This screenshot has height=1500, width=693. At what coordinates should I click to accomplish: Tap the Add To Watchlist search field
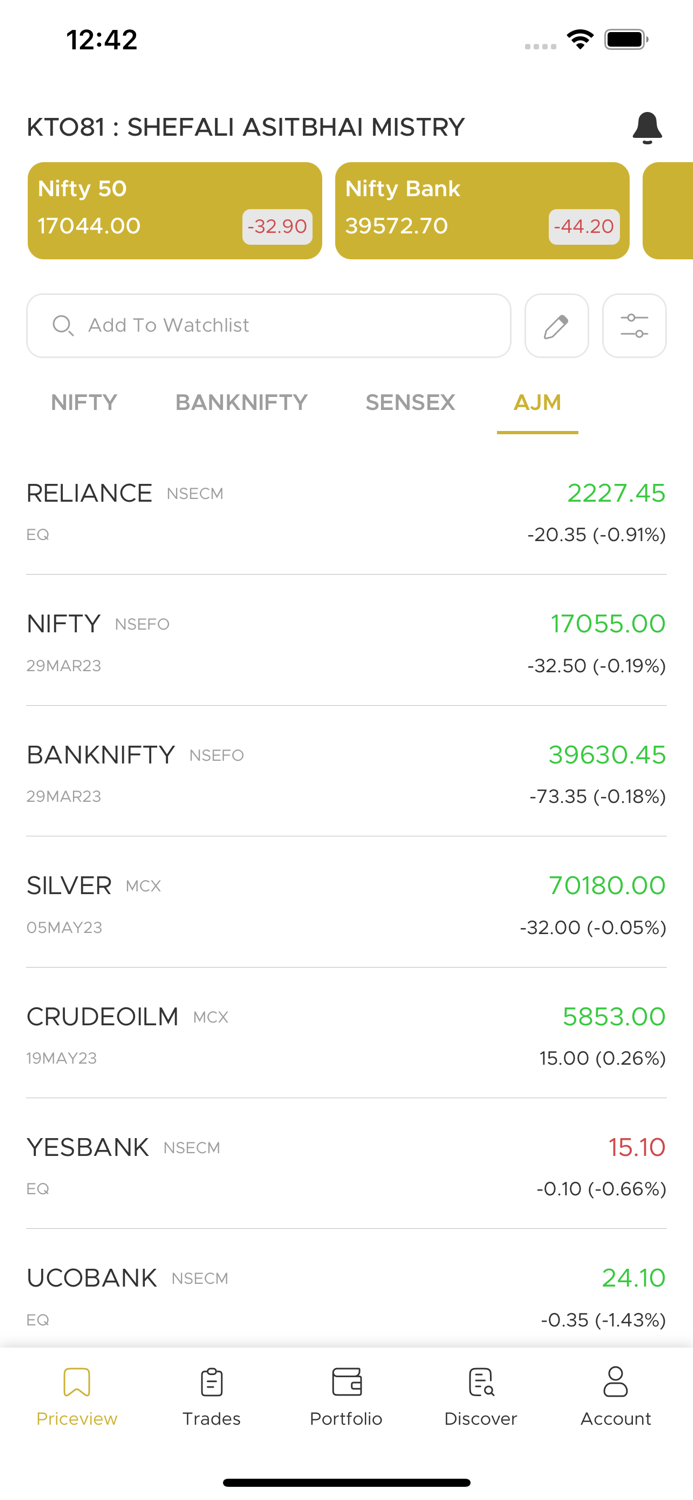(268, 326)
